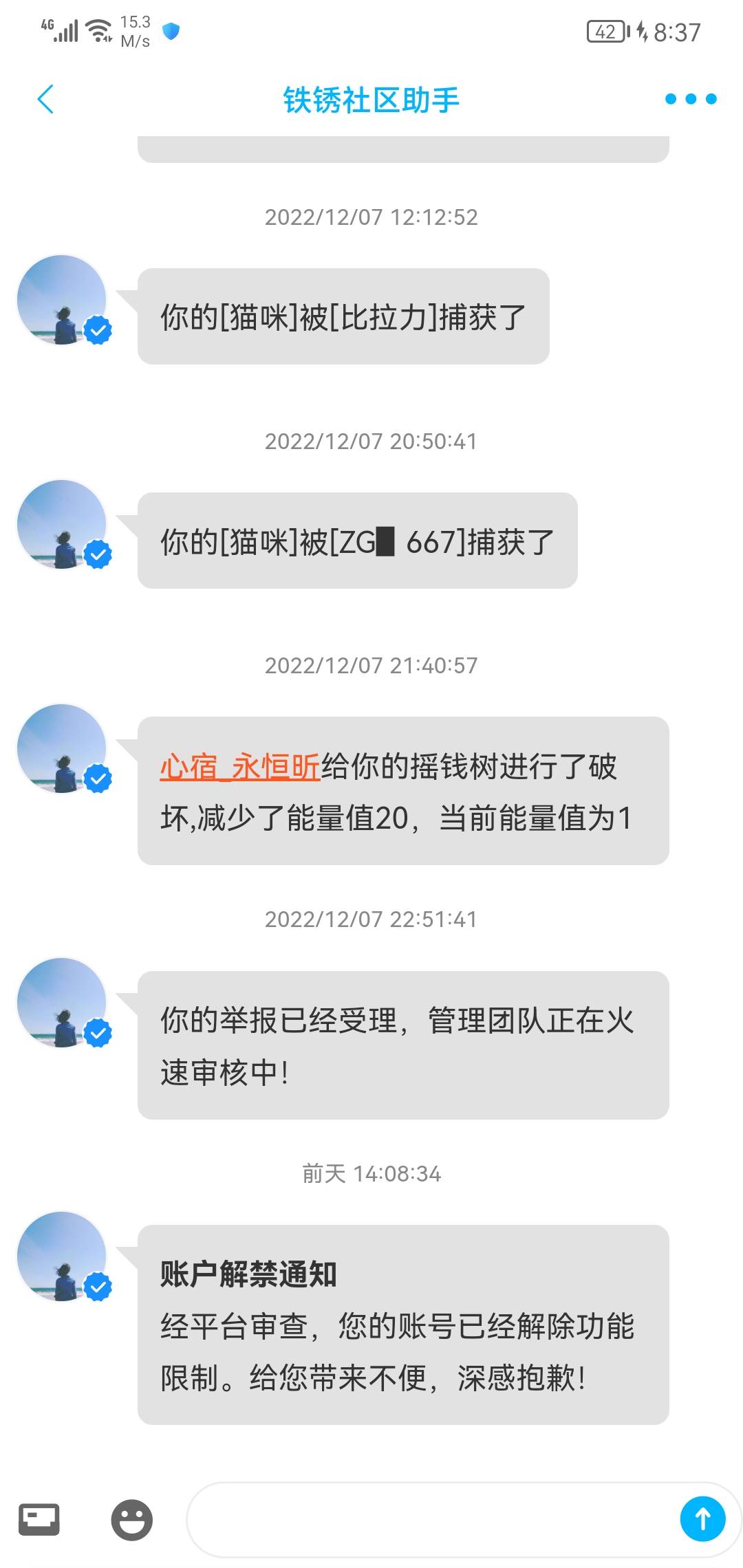View sender avatar beside 账户解禁通知 message

pos(62,1256)
